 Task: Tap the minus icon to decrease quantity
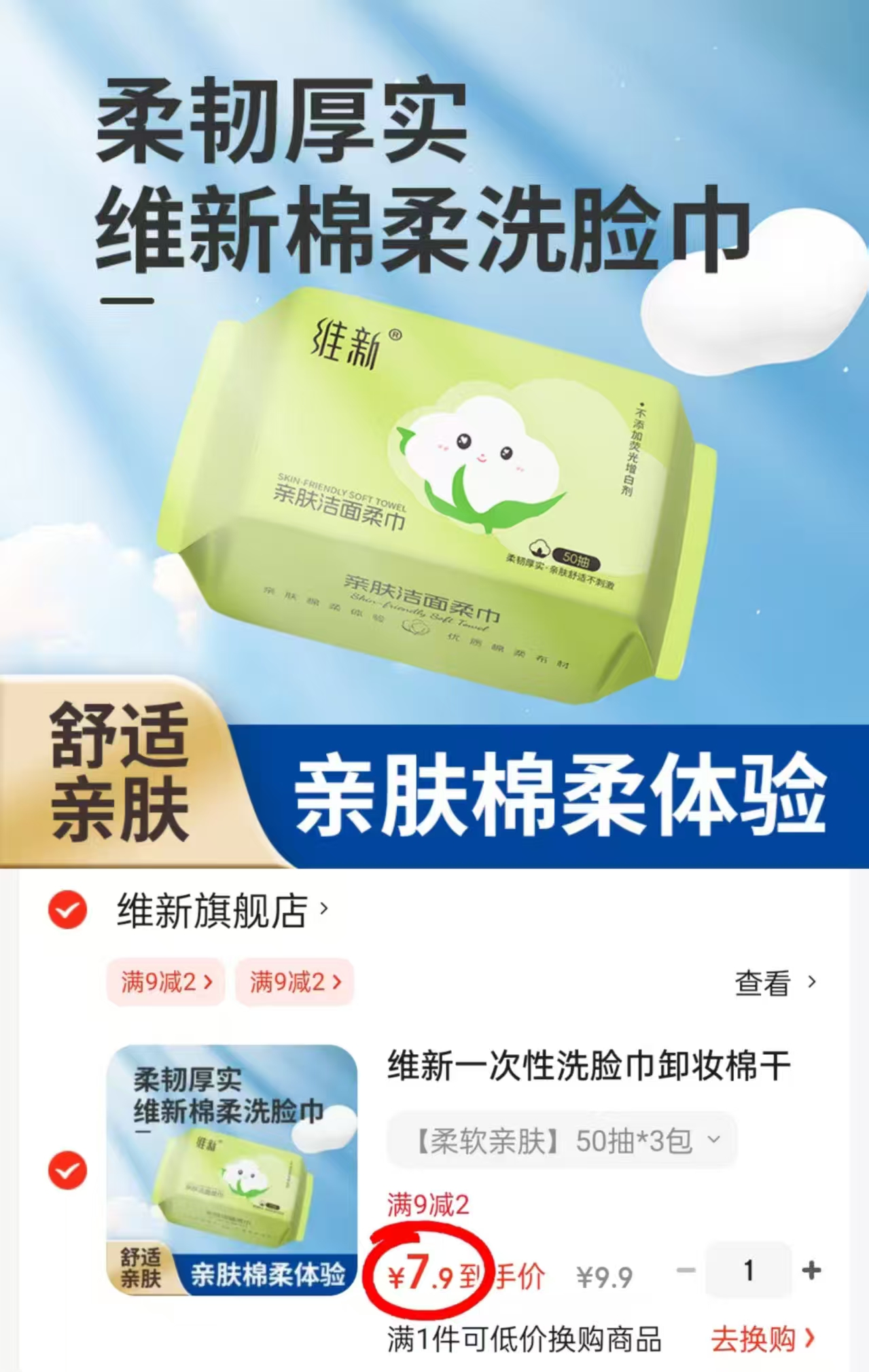[686, 1271]
